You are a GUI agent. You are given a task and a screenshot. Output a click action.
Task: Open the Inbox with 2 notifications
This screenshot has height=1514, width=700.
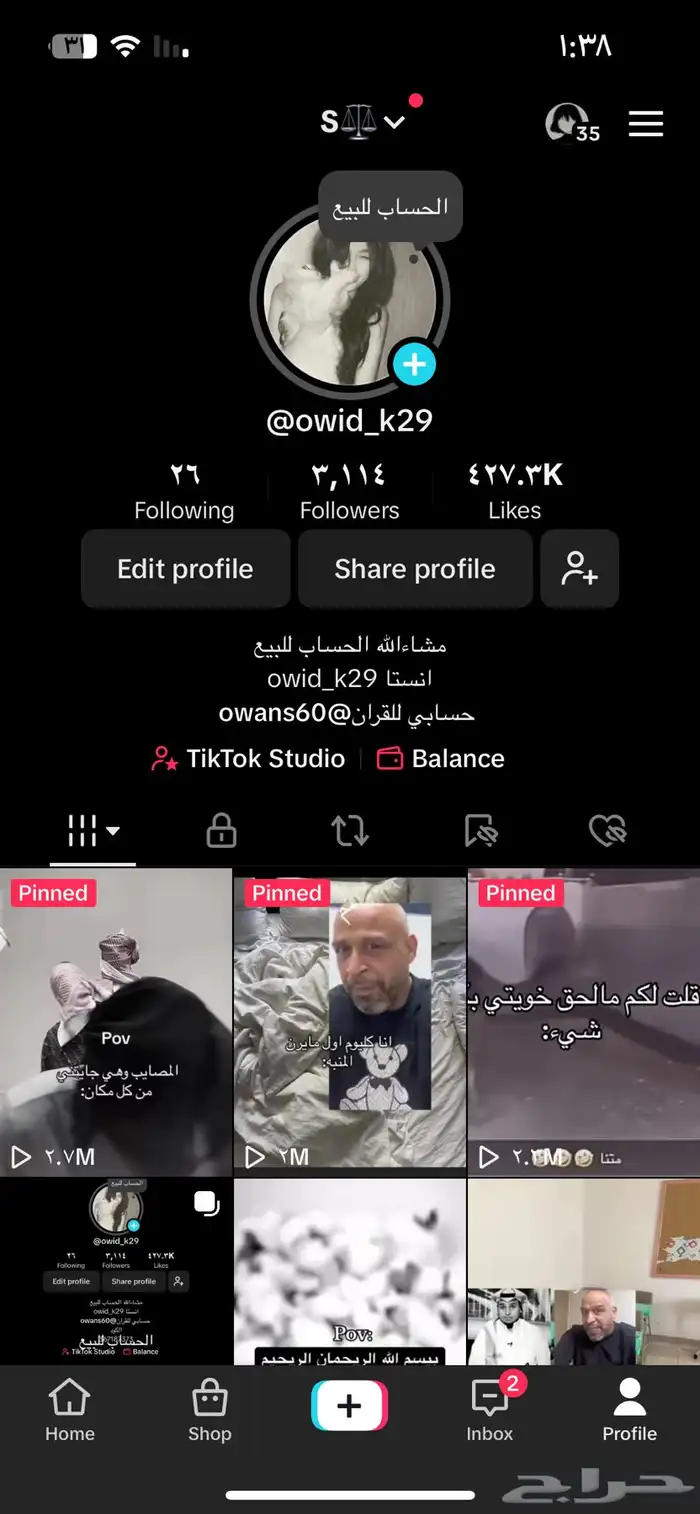click(x=490, y=1410)
